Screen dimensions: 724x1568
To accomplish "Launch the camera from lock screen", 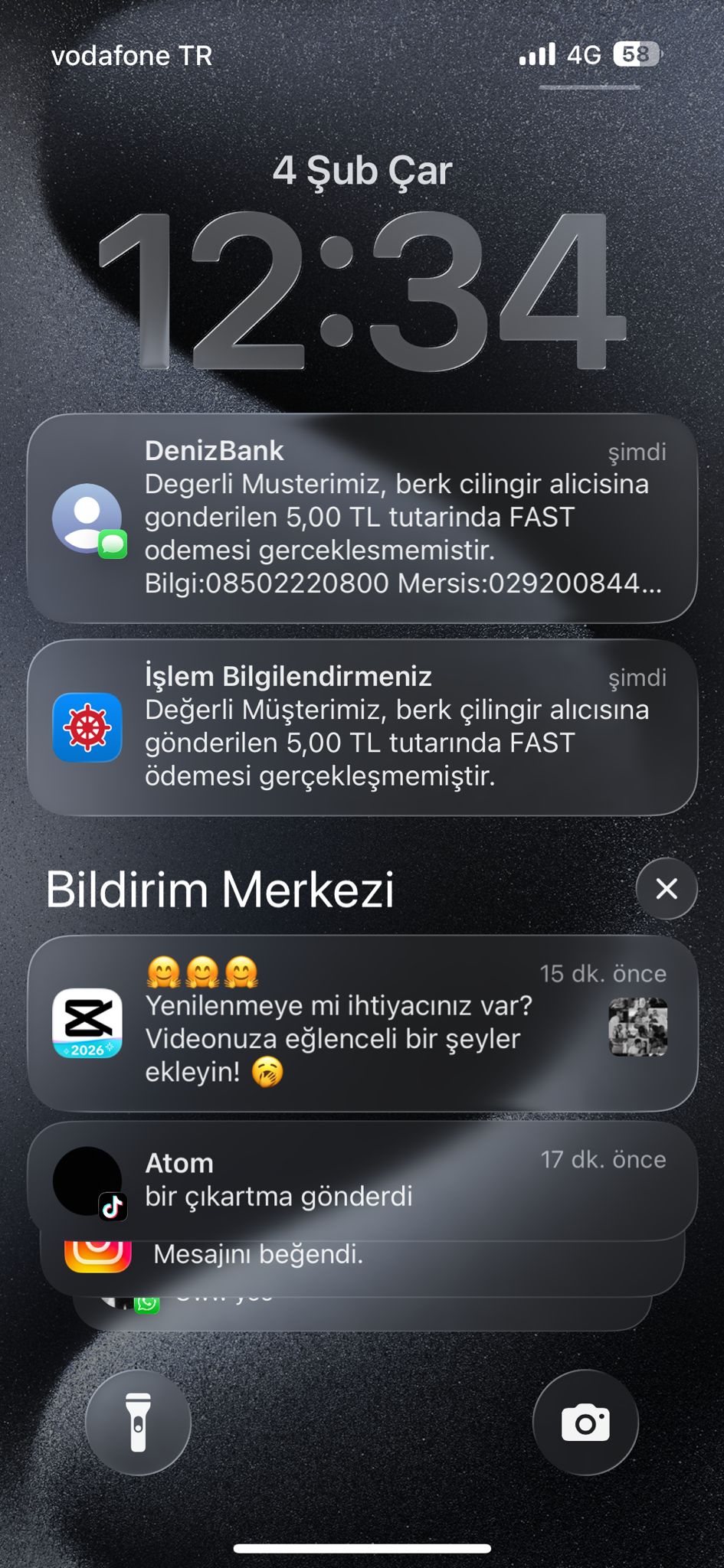I will click(x=585, y=1423).
